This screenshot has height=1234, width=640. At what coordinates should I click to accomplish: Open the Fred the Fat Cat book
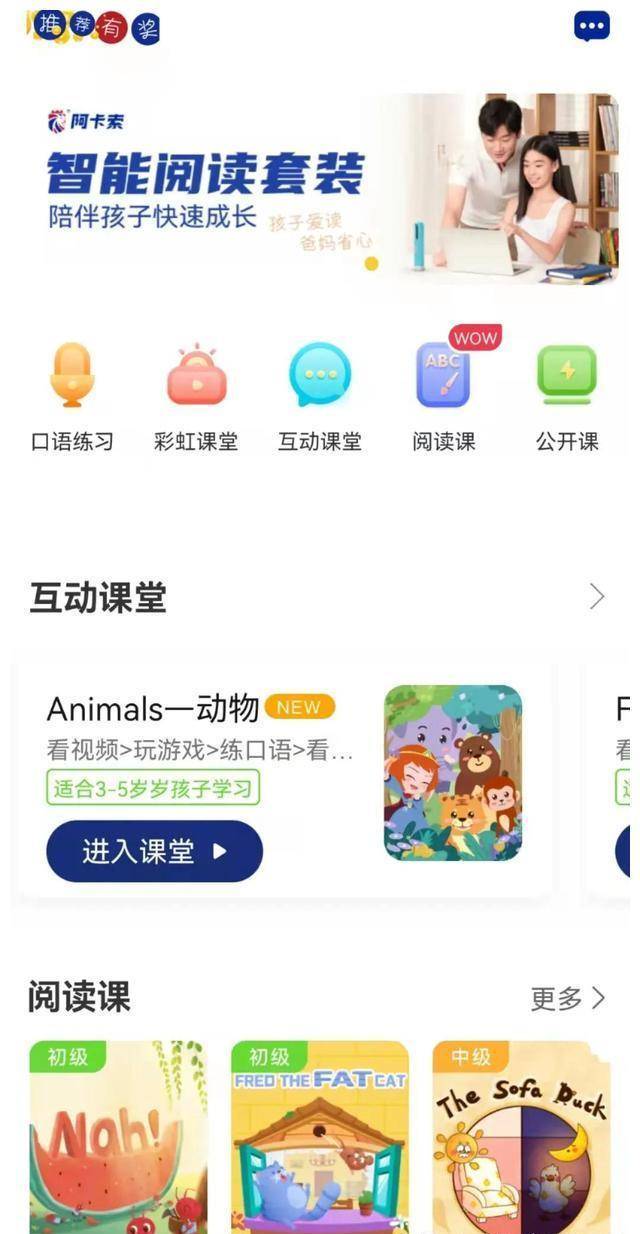pos(320,1137)
